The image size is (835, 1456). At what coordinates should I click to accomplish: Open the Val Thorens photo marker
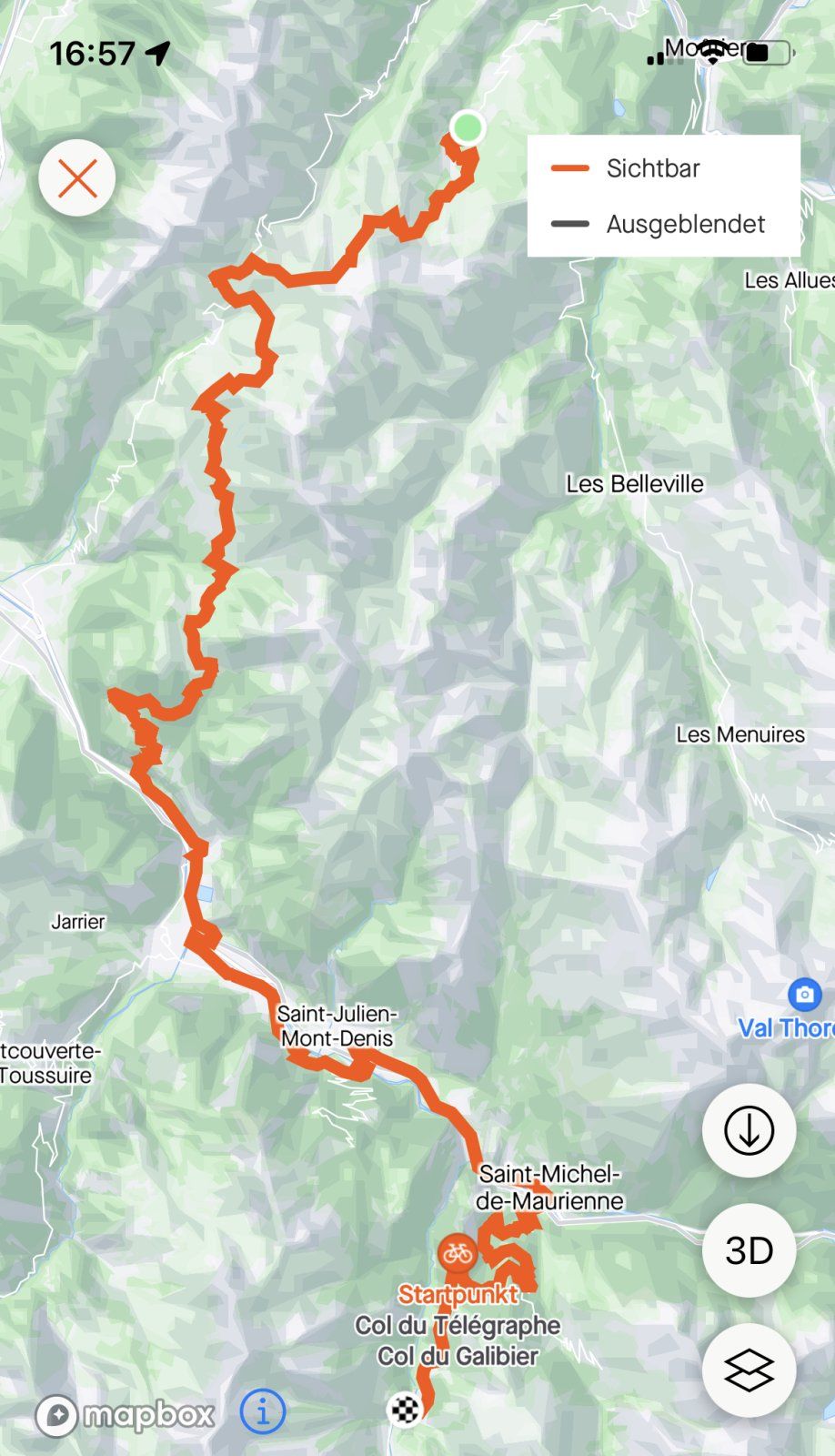pyautogui.click(x=804, y=994)
